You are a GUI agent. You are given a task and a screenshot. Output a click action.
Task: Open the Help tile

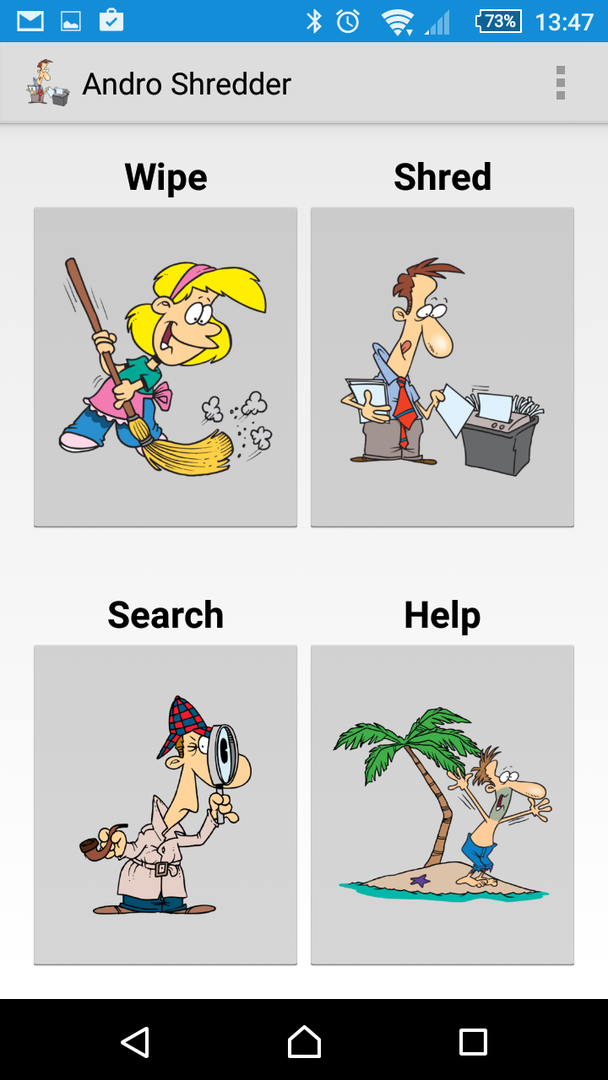(442, 804)
